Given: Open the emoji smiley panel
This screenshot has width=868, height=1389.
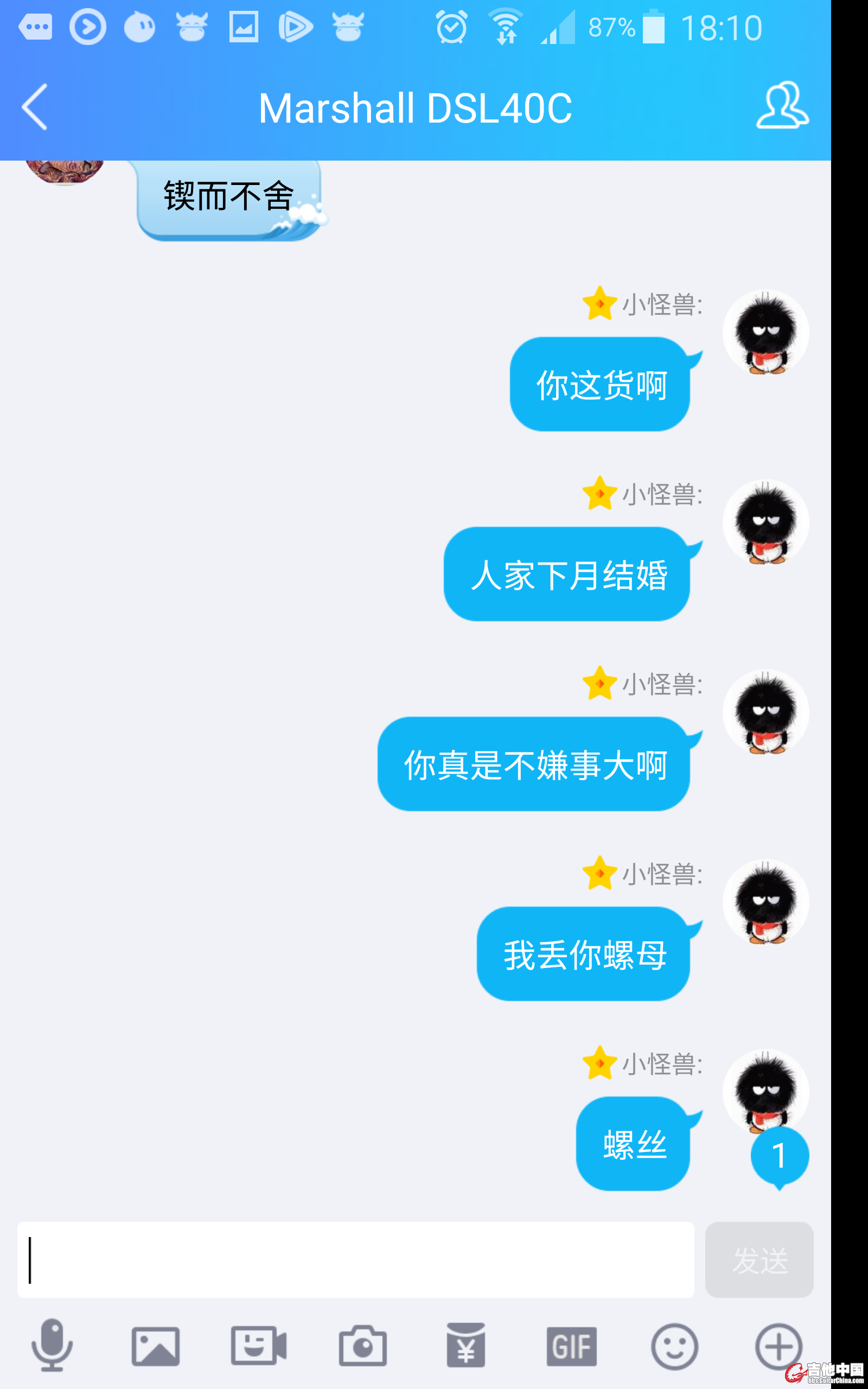Looking at the screenshot, I should tap(674, 1346).
